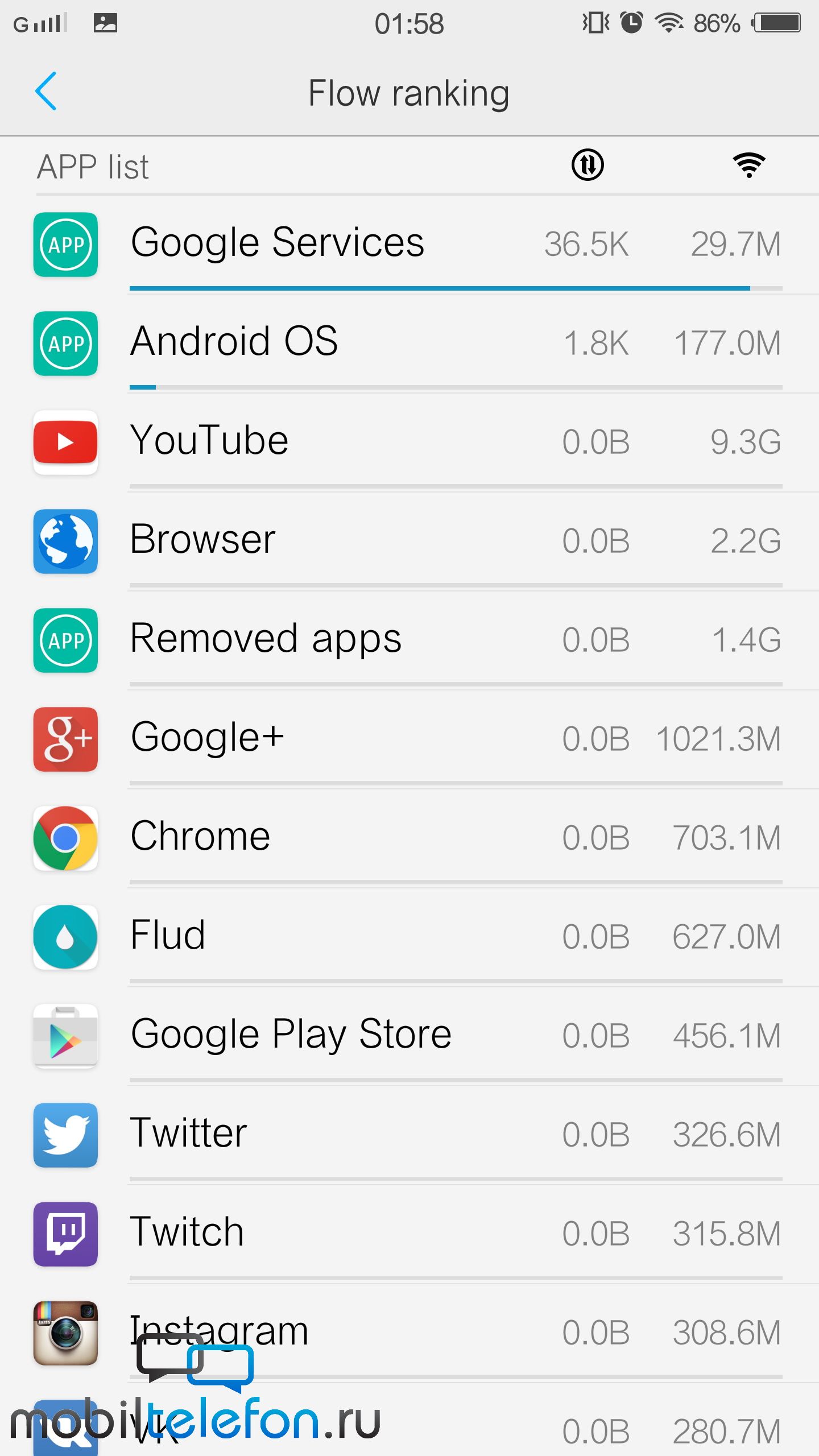Open the Twitch entry
The width and height of the screenshot is (819, 1456).
tap(409, 1234)
